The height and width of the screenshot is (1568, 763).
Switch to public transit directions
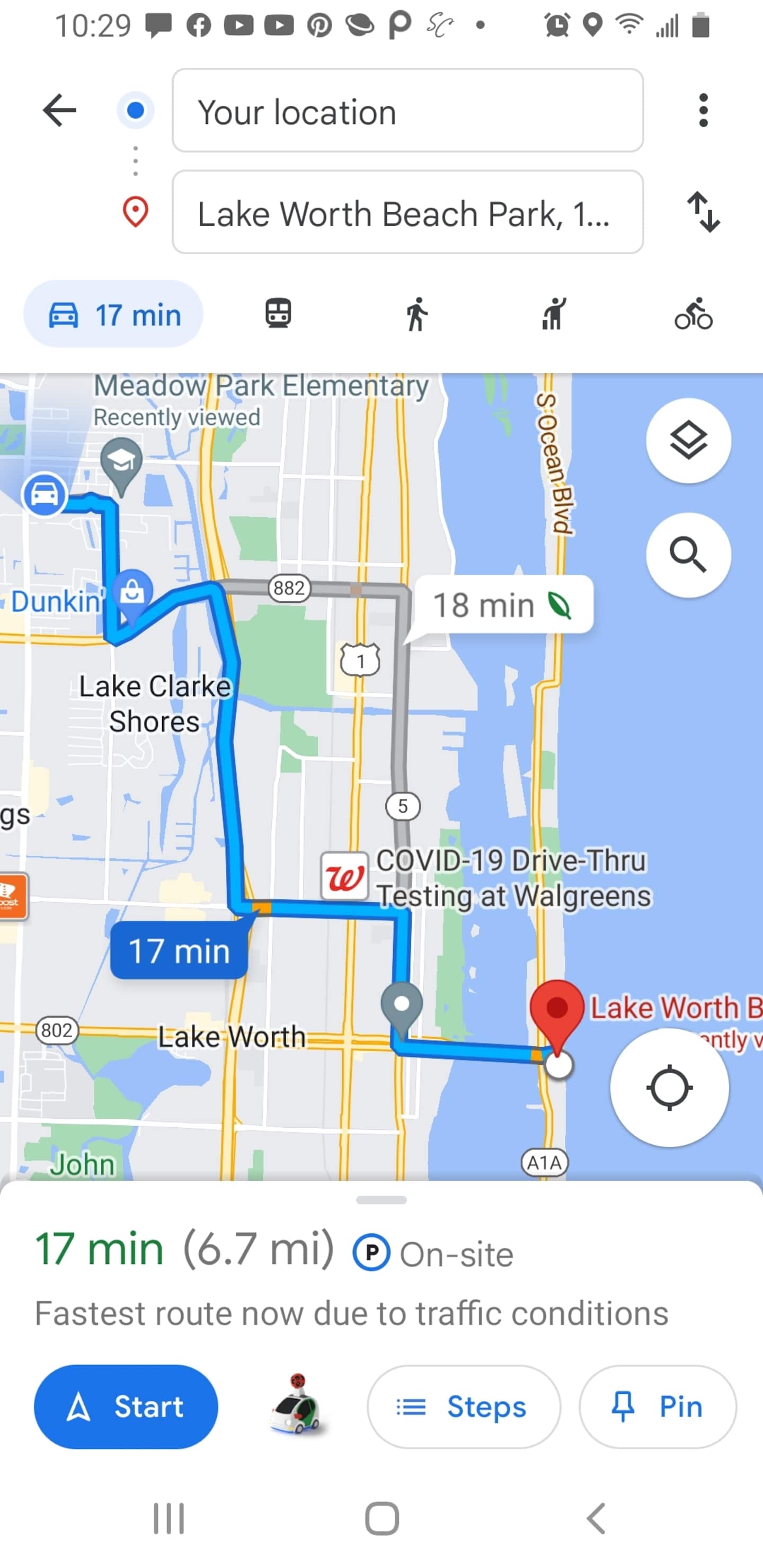click(x=278, y=314)
